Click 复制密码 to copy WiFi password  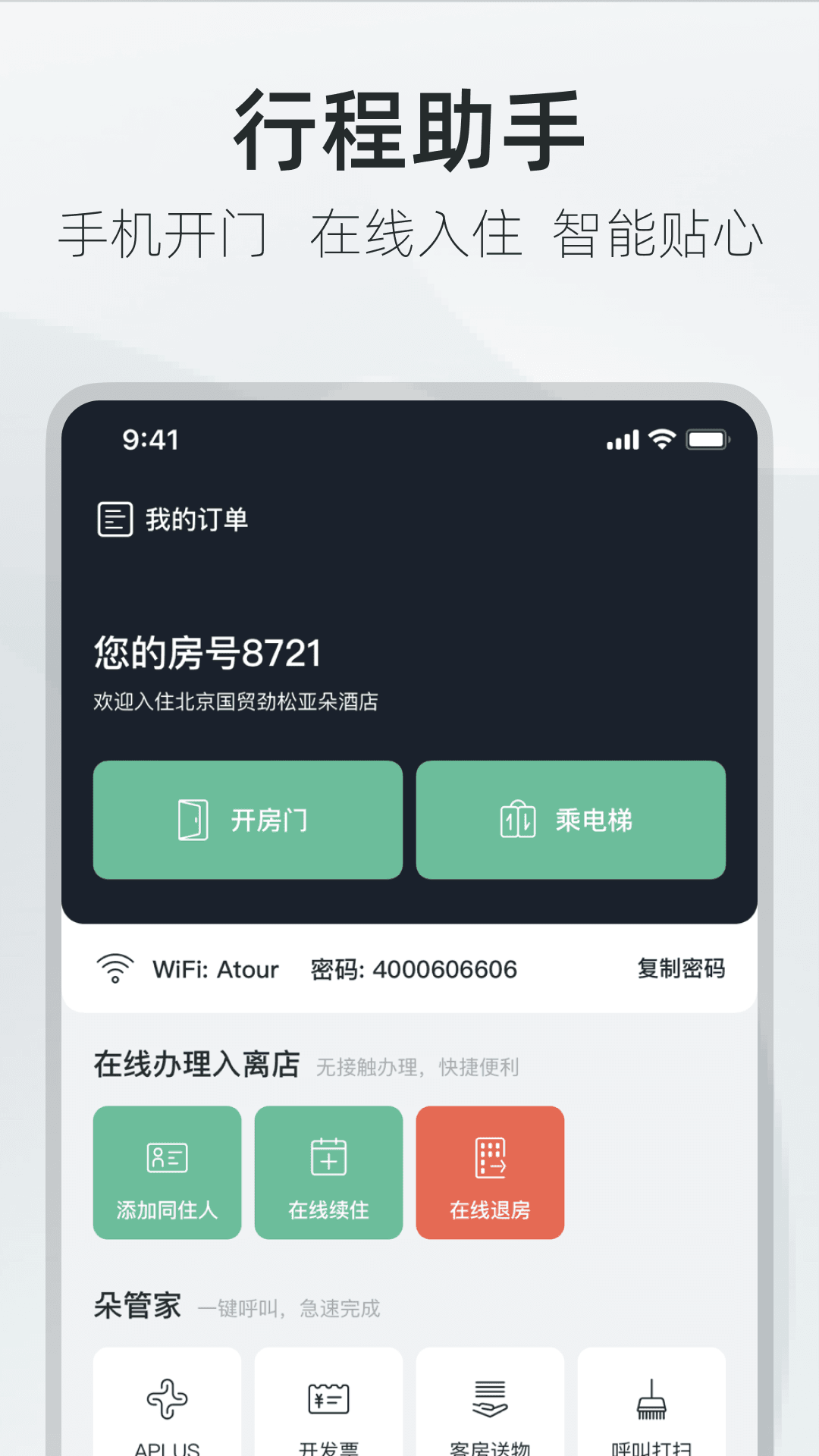(681, 968)
